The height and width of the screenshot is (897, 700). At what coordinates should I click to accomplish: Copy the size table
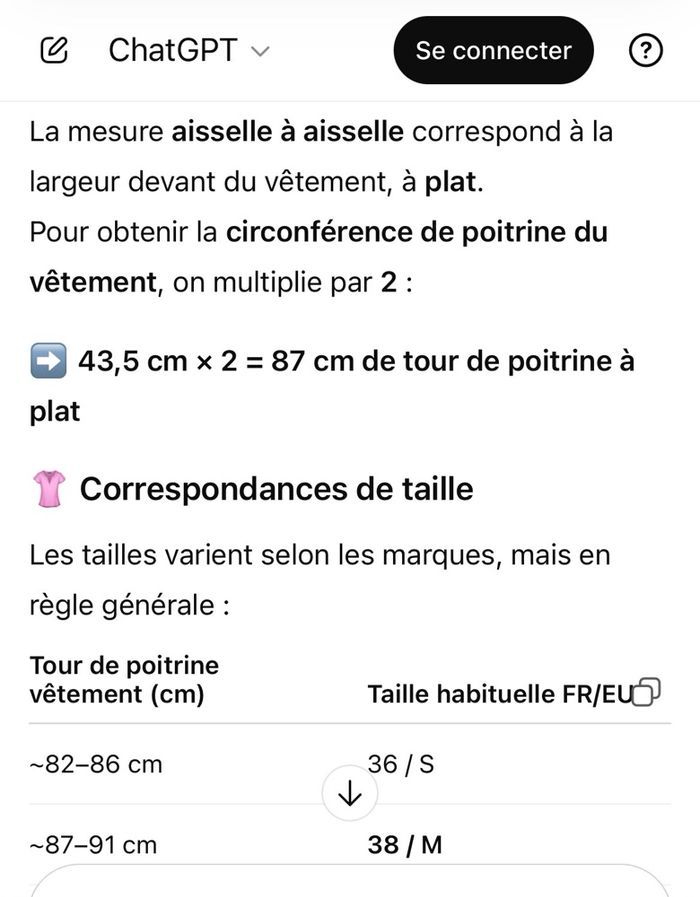pyautogui.click(x=648, y=691)
